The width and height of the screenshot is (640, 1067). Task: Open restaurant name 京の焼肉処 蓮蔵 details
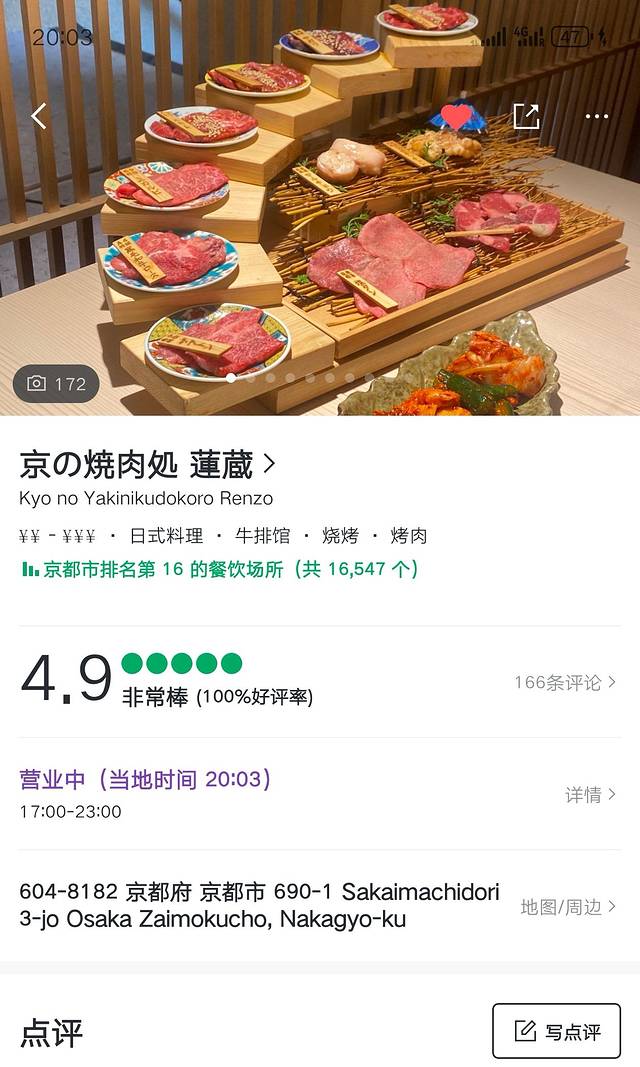point(147,464)
